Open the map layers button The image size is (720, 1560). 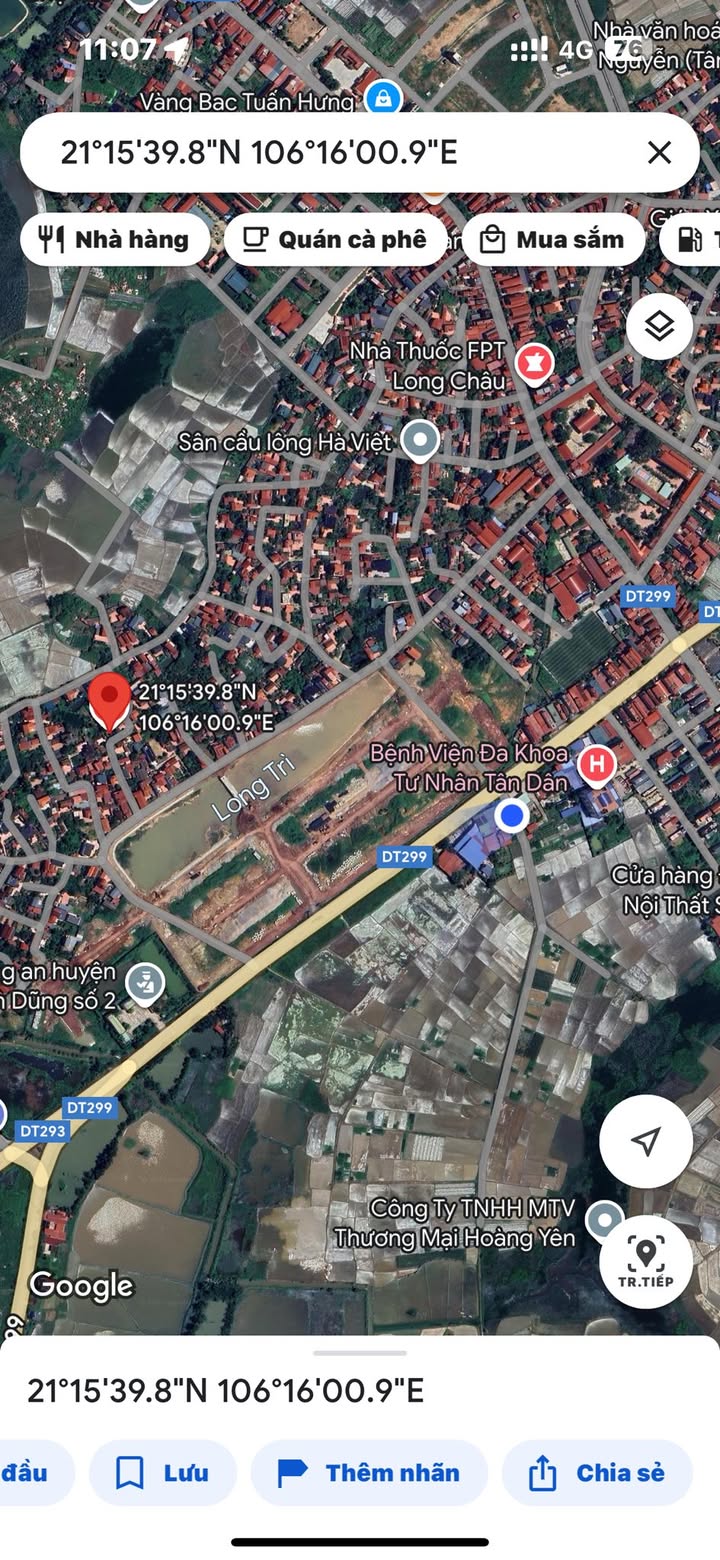659,326
